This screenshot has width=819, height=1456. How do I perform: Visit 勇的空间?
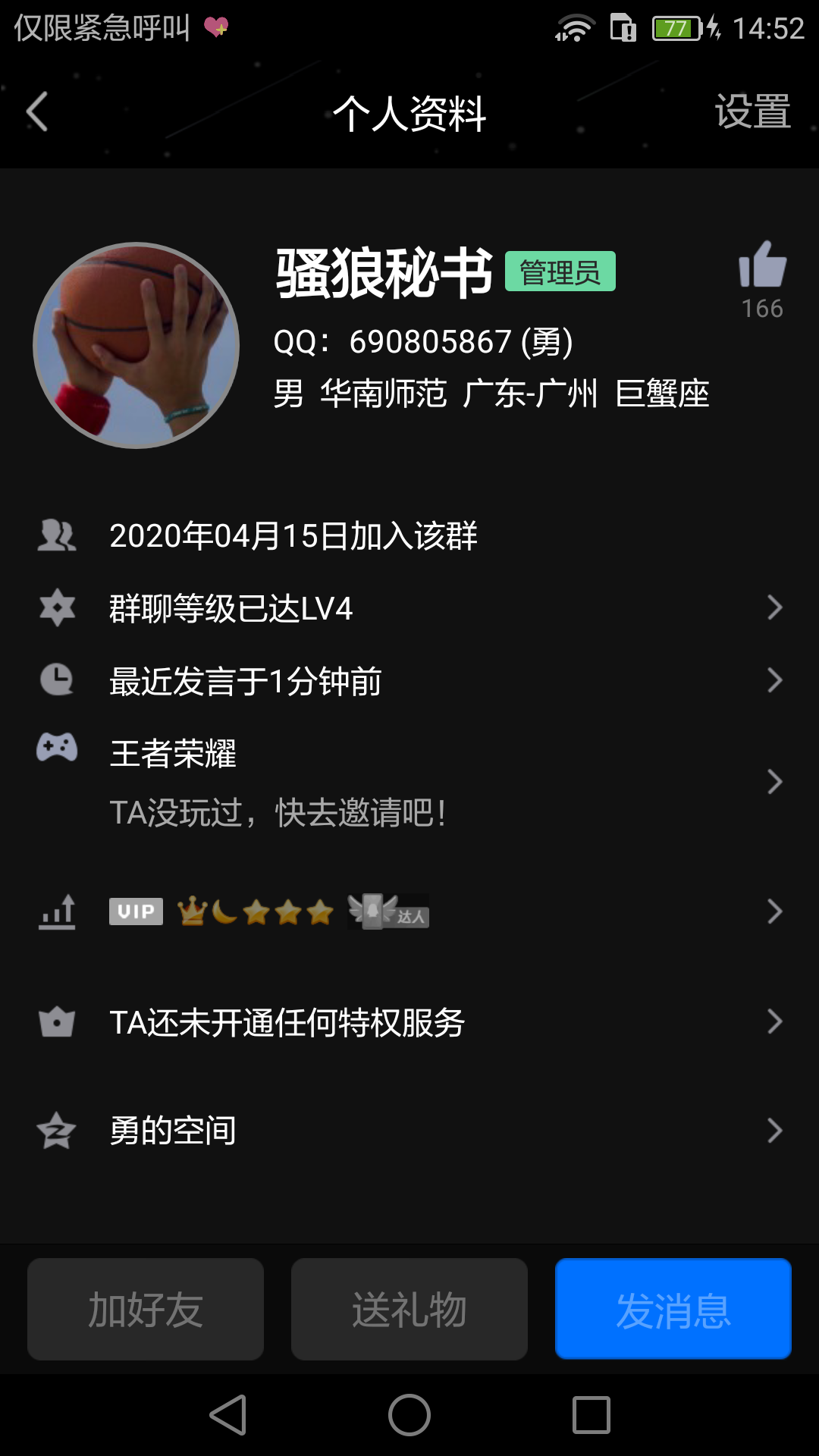[x=409, y=1131]
